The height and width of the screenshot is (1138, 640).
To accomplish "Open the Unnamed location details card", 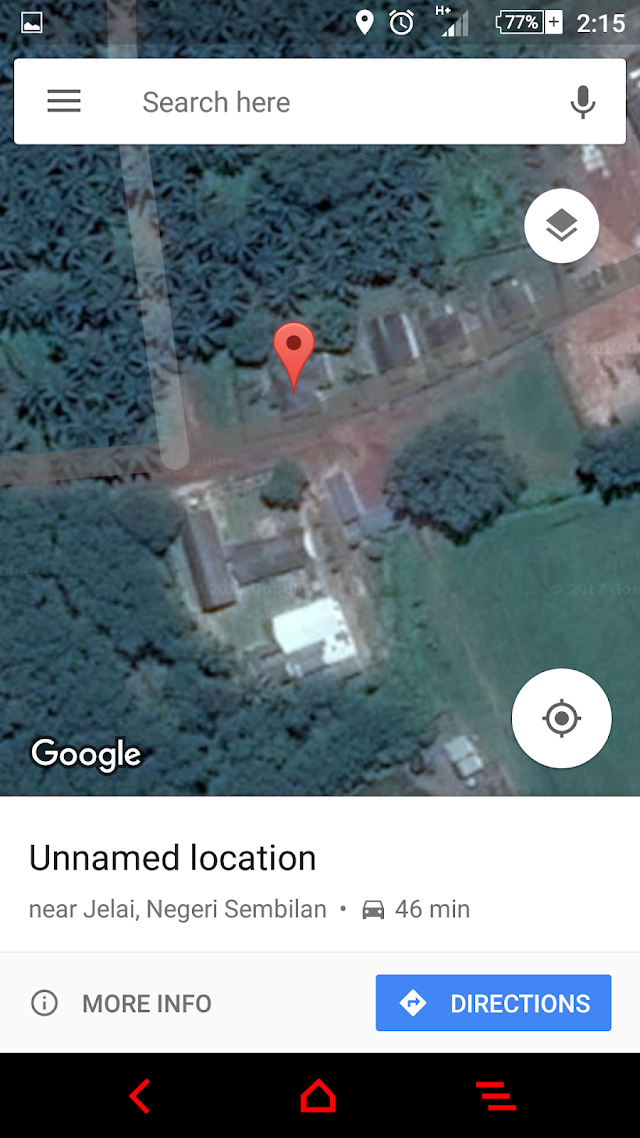I will pyautogui.click(x=172, y=858).
